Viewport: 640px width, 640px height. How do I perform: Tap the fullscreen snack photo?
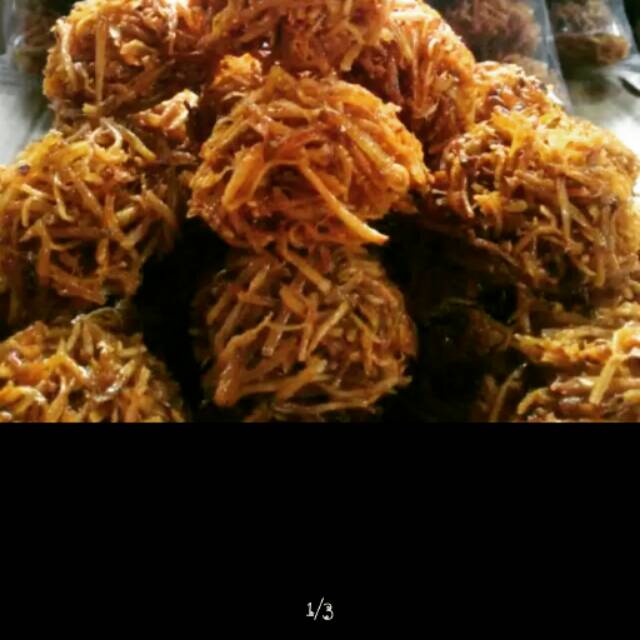click(320, 210)
